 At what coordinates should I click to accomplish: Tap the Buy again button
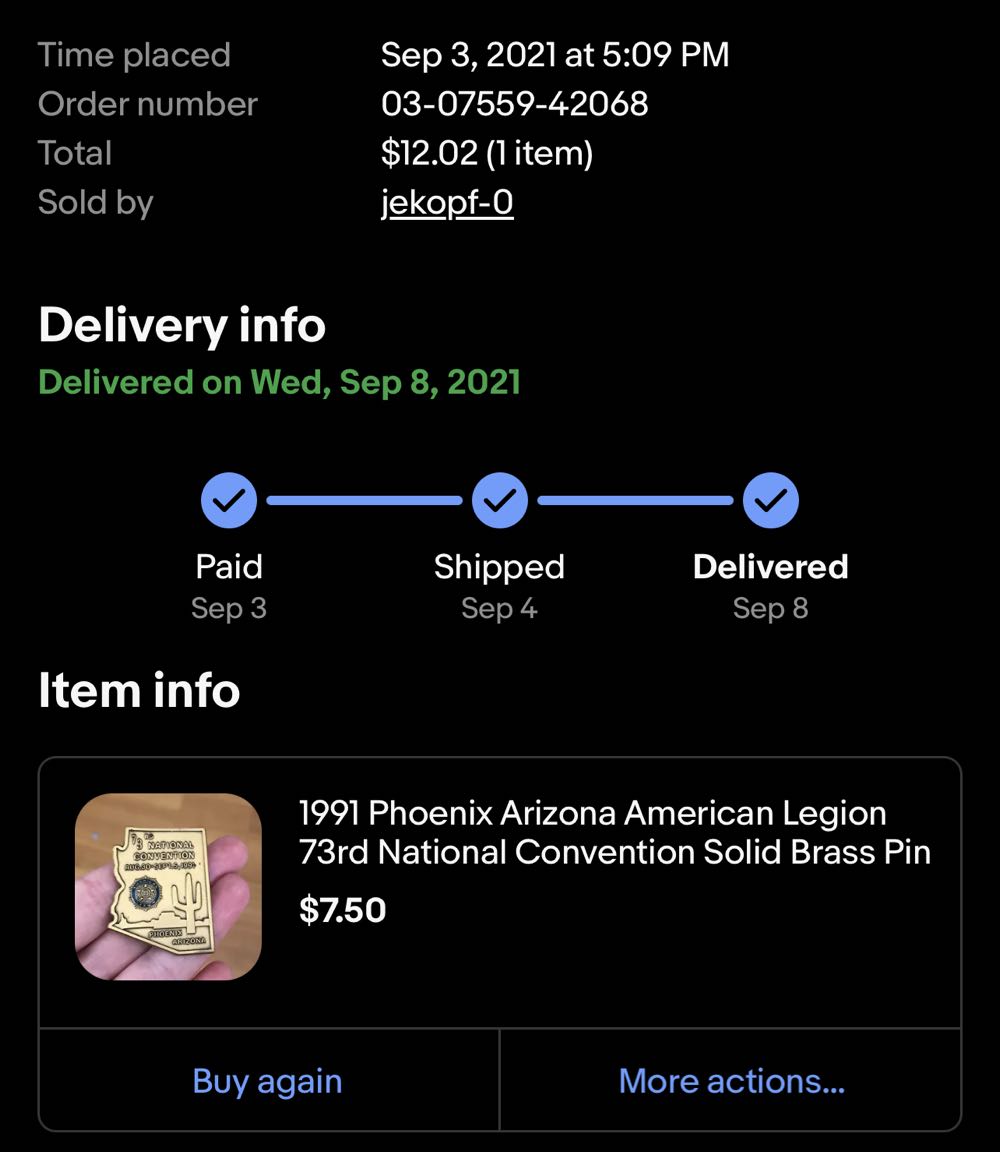tap(267, 1081)
